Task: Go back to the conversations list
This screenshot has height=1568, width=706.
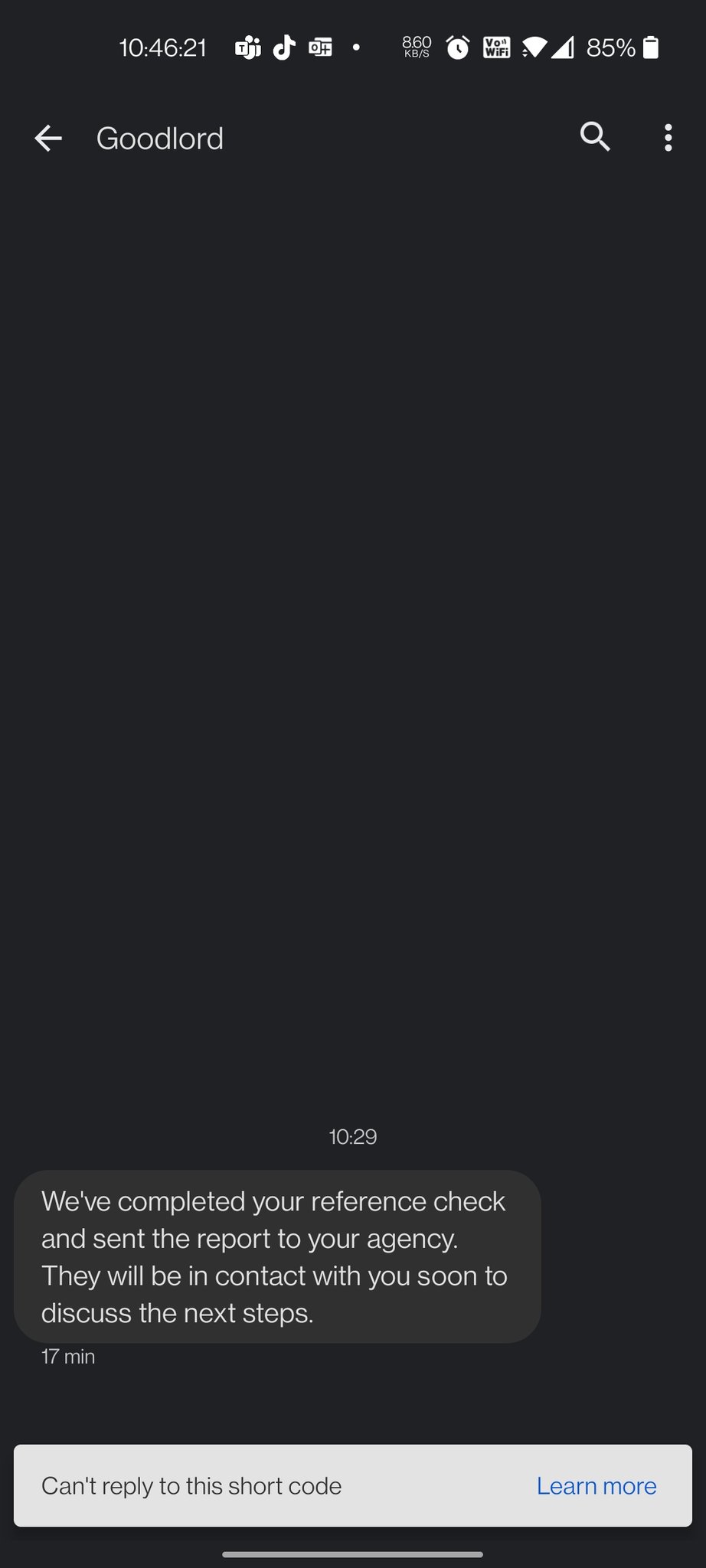Action: click(x=47, y=139)
